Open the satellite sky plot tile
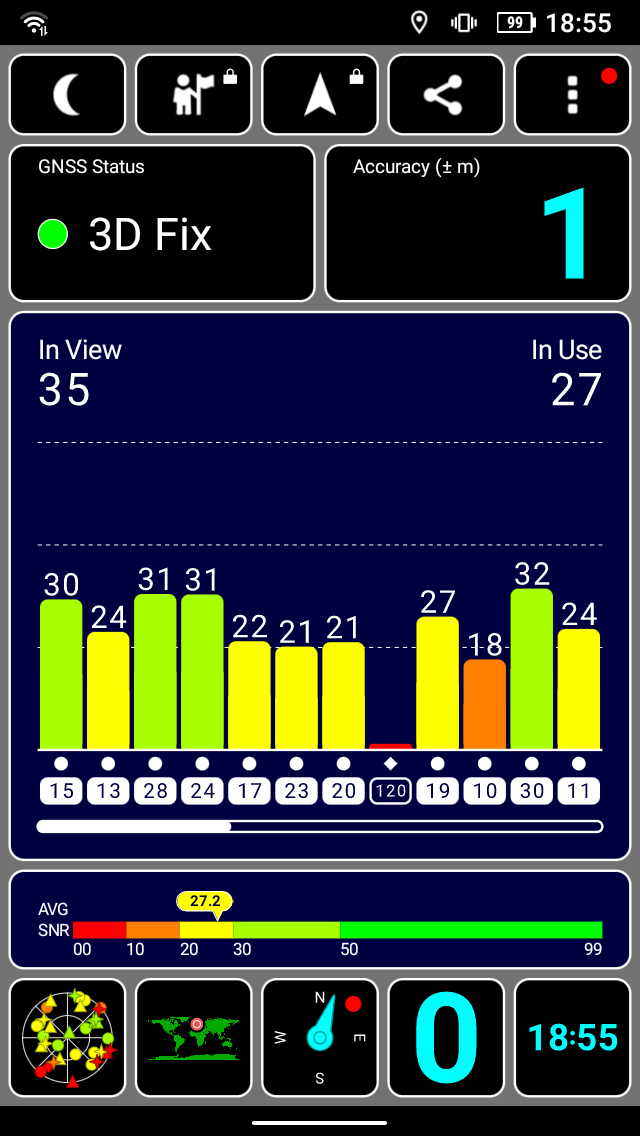 pyautogui.click(x=67, y=1037)
